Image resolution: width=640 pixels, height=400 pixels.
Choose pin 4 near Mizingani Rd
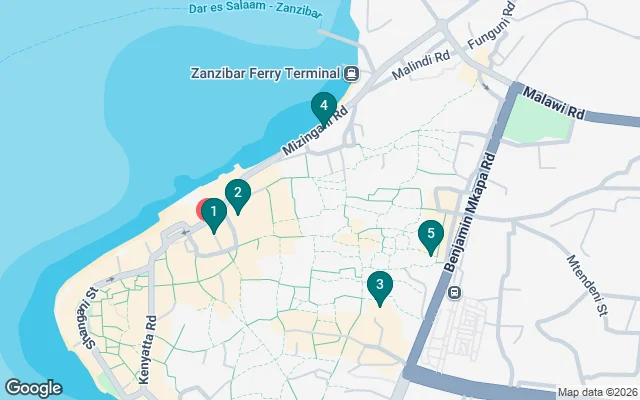(323, 105)
